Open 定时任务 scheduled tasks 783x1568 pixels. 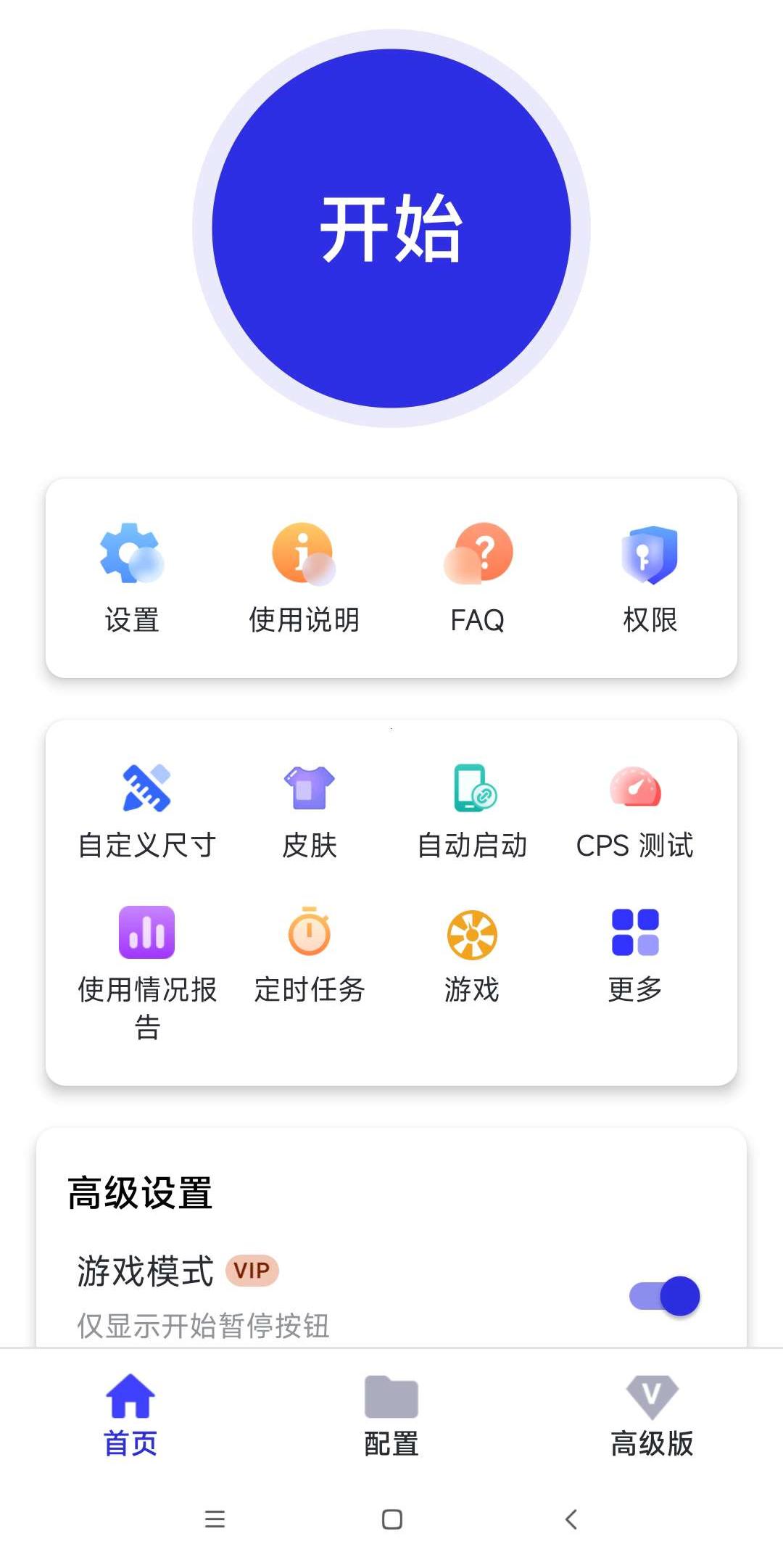(x=310, y=955)
